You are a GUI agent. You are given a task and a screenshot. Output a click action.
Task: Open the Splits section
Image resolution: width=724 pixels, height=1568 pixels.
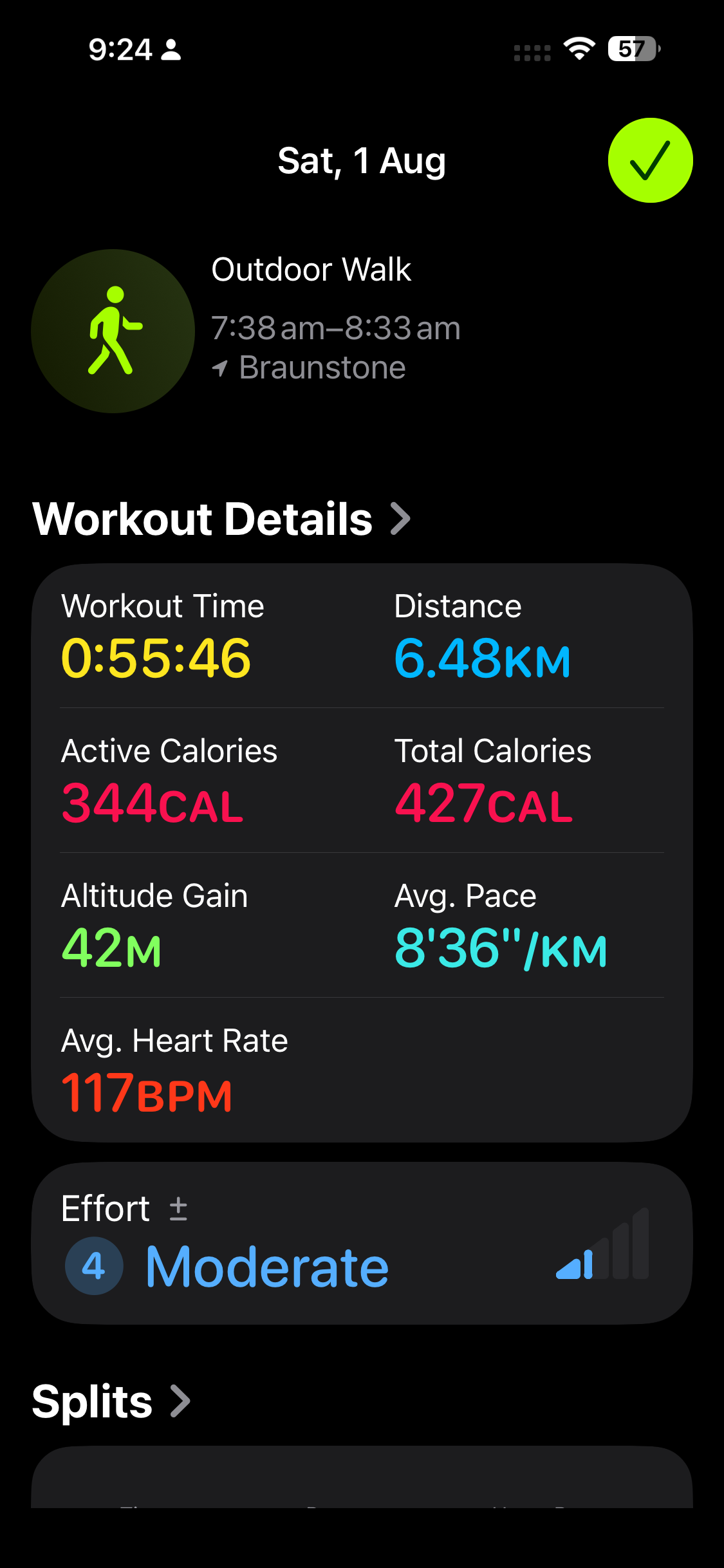[111, 1401]
